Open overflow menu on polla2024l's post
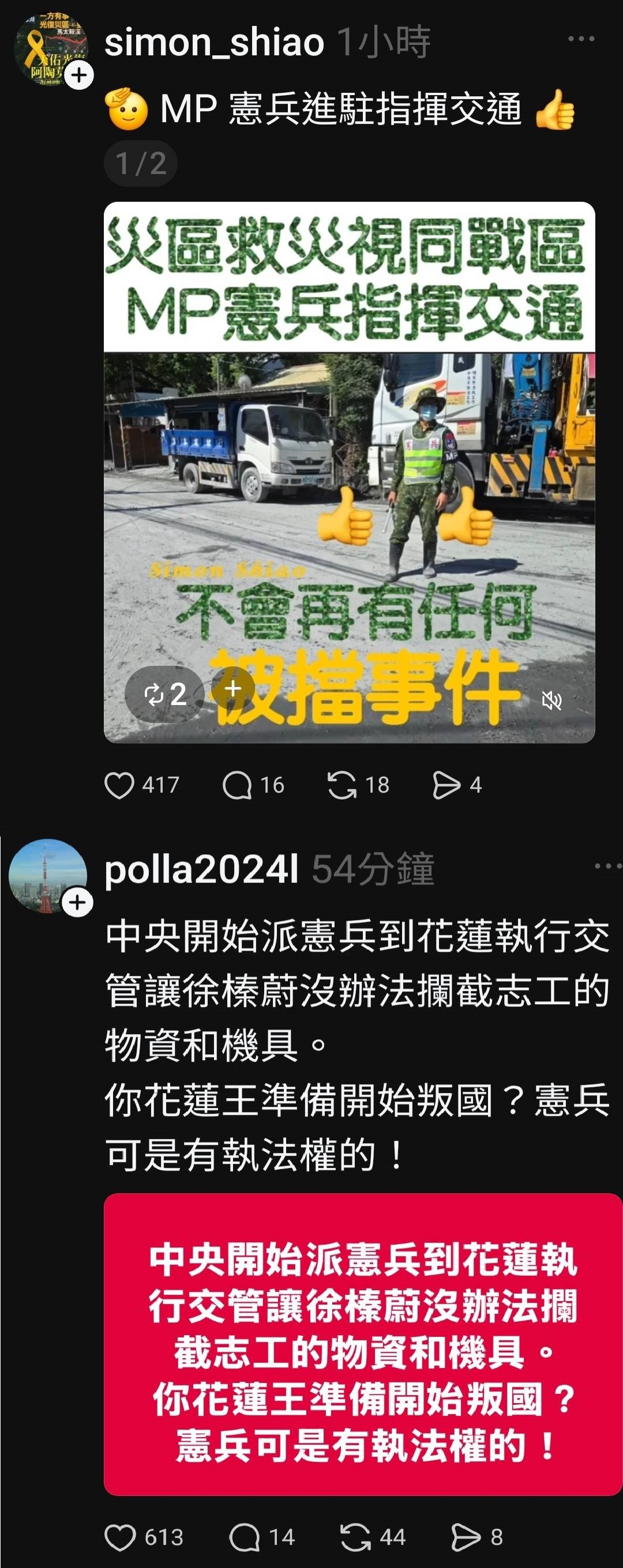Image resolution: width=623 pixels, height=1568 pixels. click(607, 866)
